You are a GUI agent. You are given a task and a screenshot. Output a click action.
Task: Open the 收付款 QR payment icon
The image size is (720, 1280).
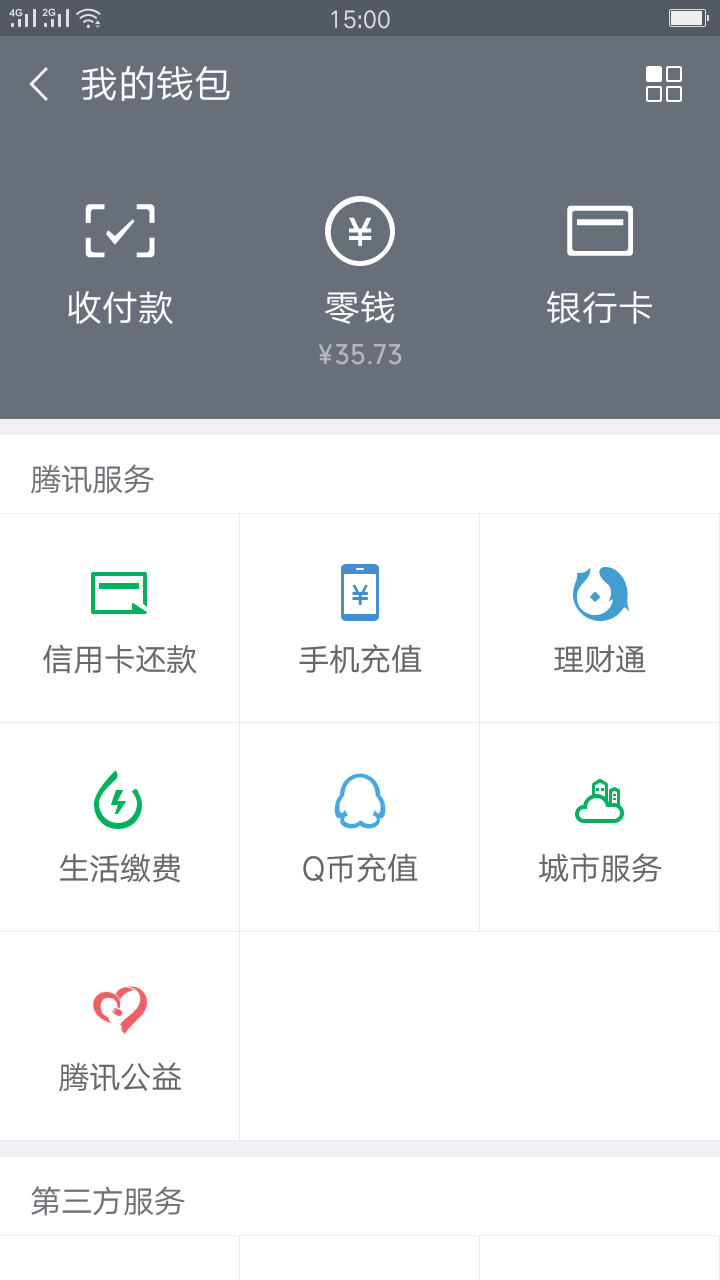(119, 230)
